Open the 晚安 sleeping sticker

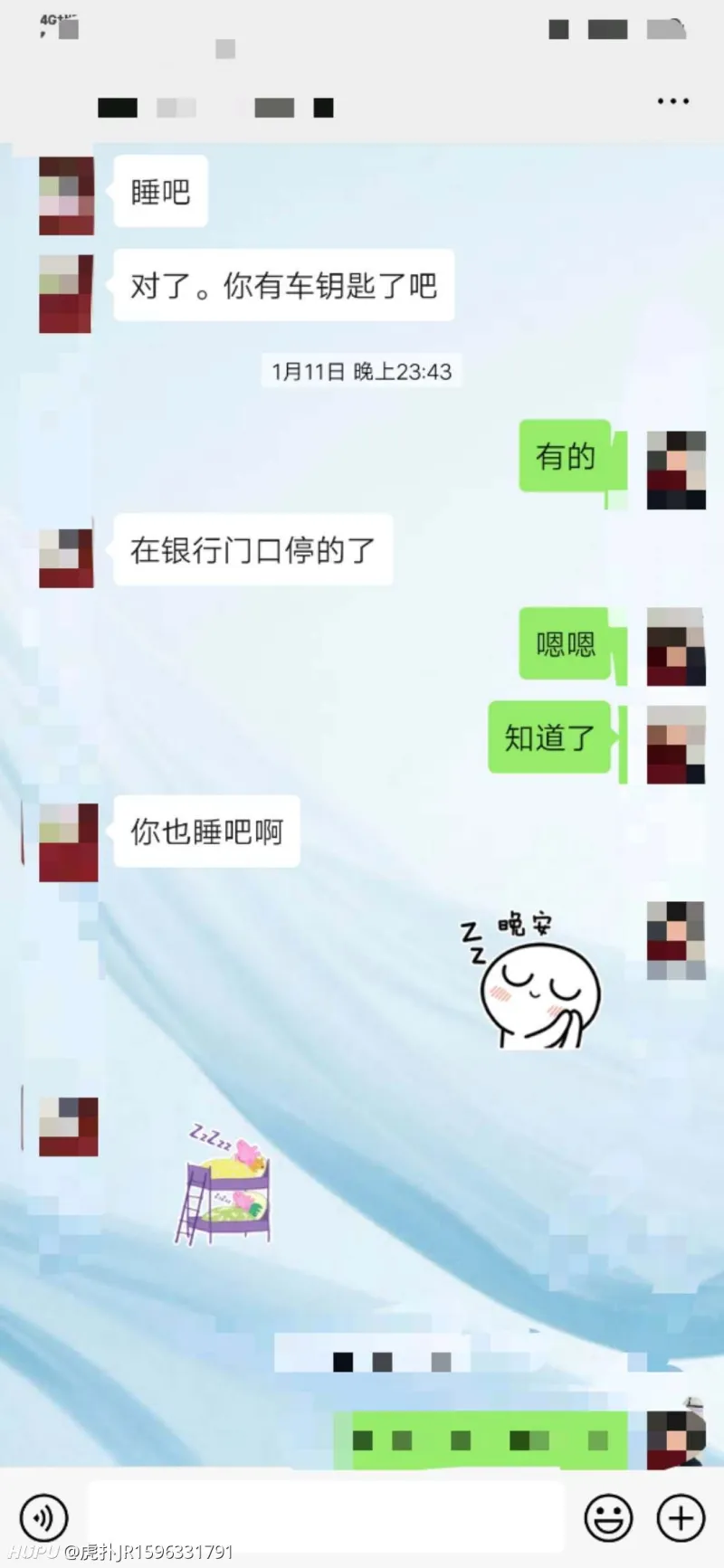(534, 982)
